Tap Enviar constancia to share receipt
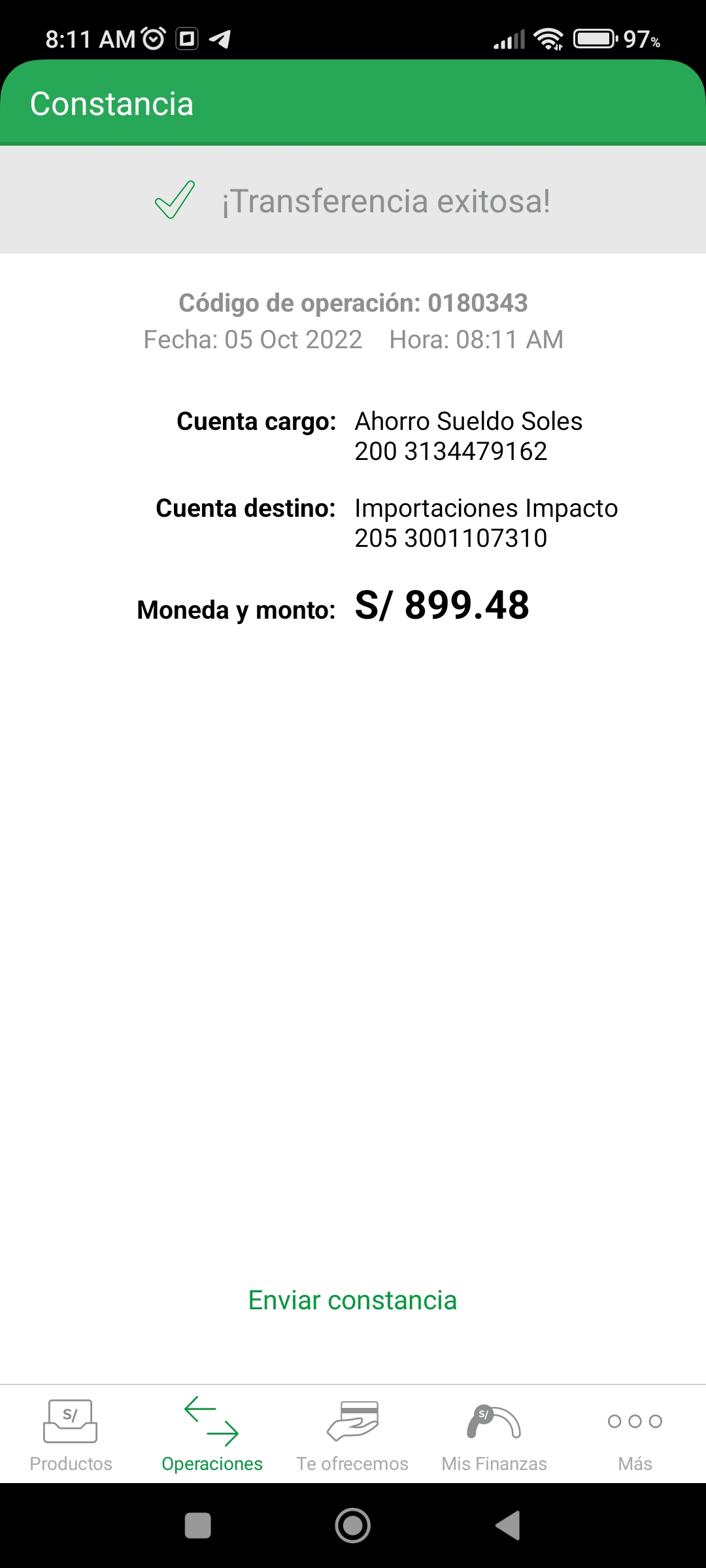Screen dimensions: 706x1568 tap(352, 1300)
